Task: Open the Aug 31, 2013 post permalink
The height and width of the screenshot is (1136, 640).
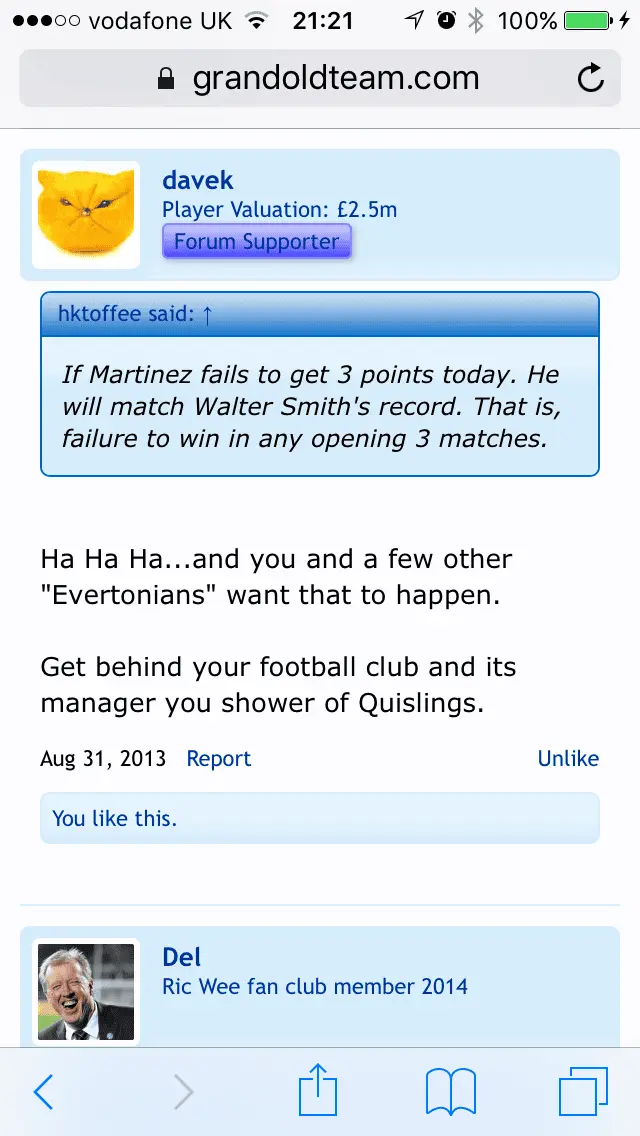Action: (103, 759)
